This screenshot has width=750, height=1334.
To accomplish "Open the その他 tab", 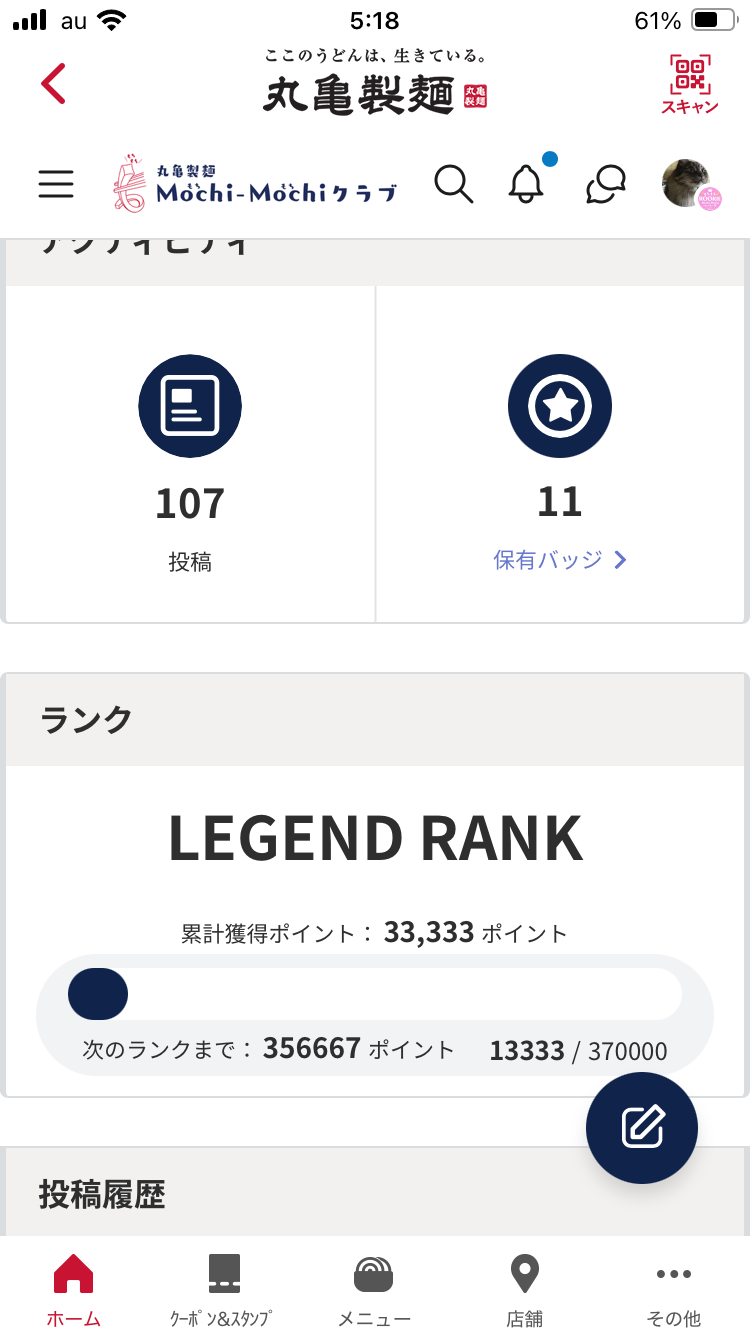I will click(x=674, y=1290).
